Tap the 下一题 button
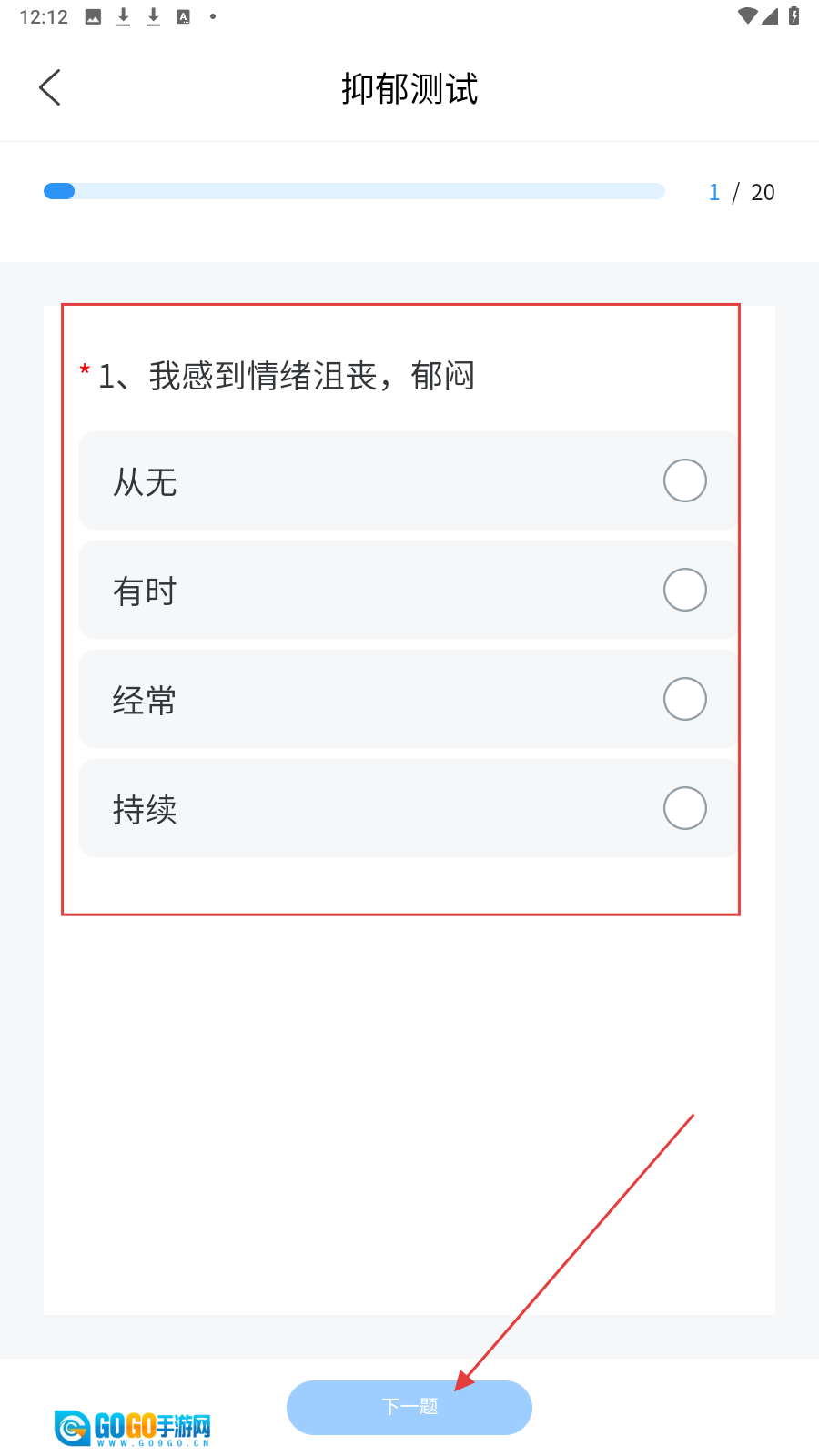819x1456 pixels. tap(409, 1407)
